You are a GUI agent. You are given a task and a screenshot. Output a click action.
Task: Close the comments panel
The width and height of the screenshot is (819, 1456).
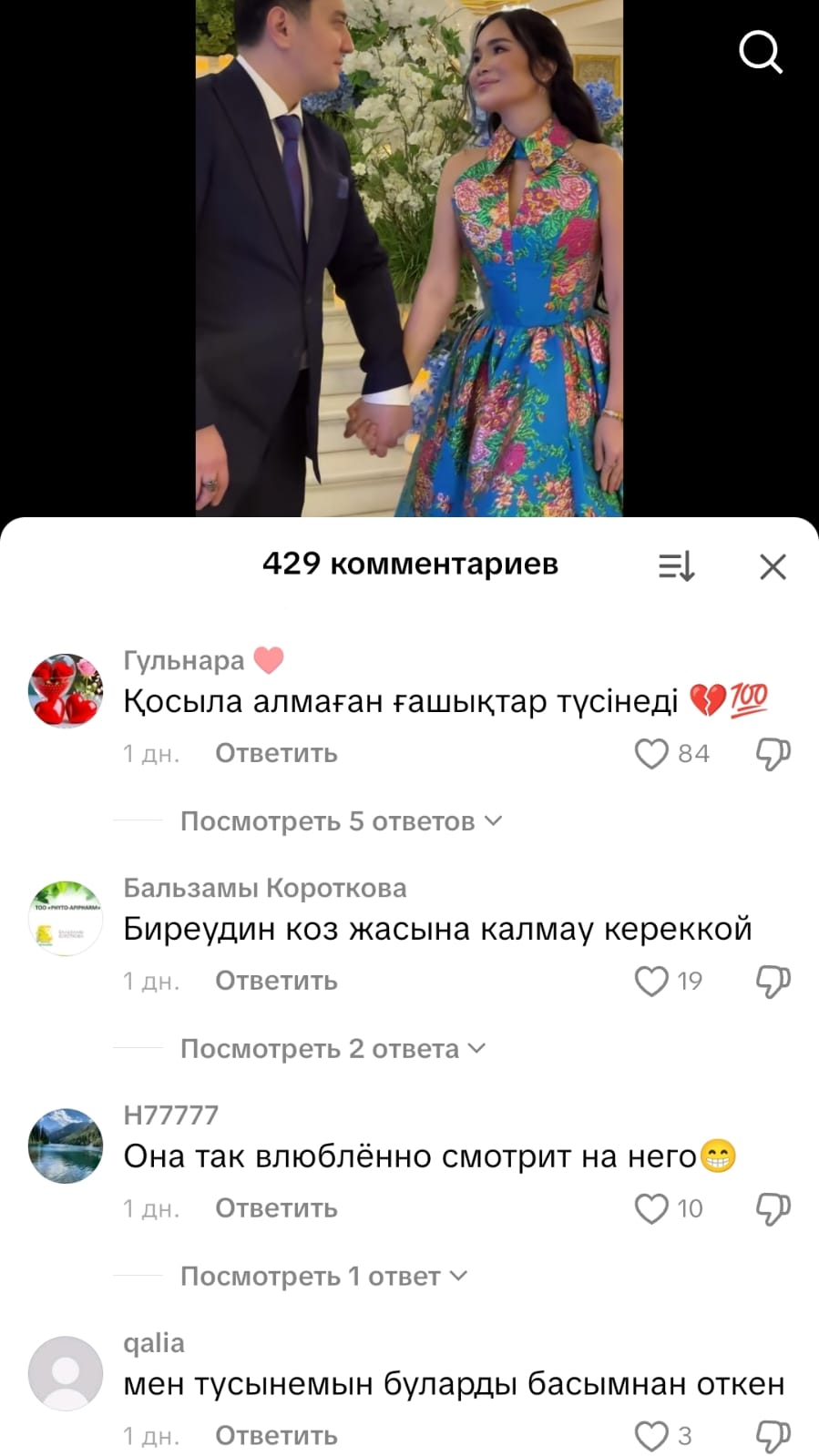pos(773,566)
